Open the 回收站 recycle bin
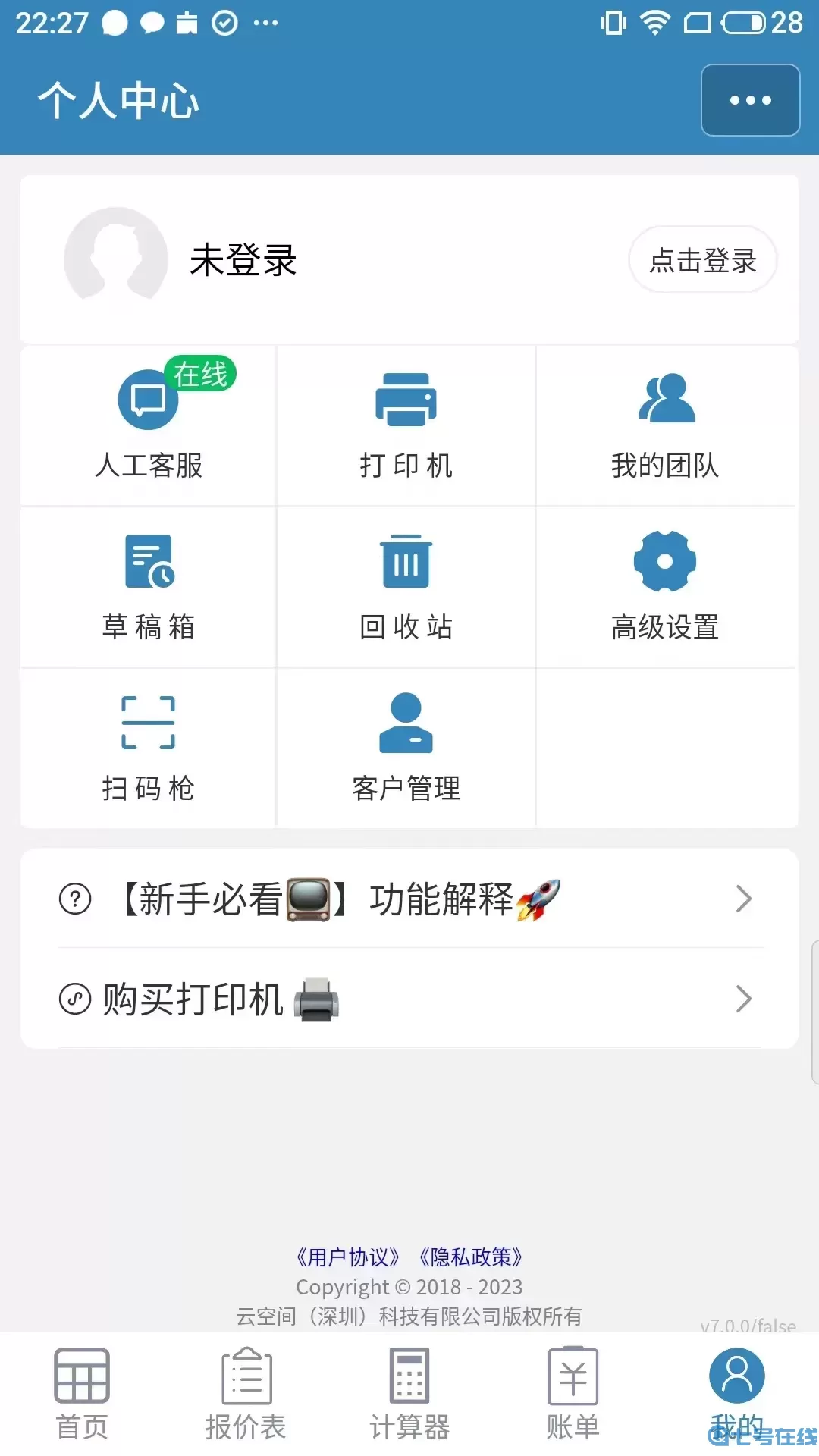This screenshot has width=819, height=1456. click(407, 588)
